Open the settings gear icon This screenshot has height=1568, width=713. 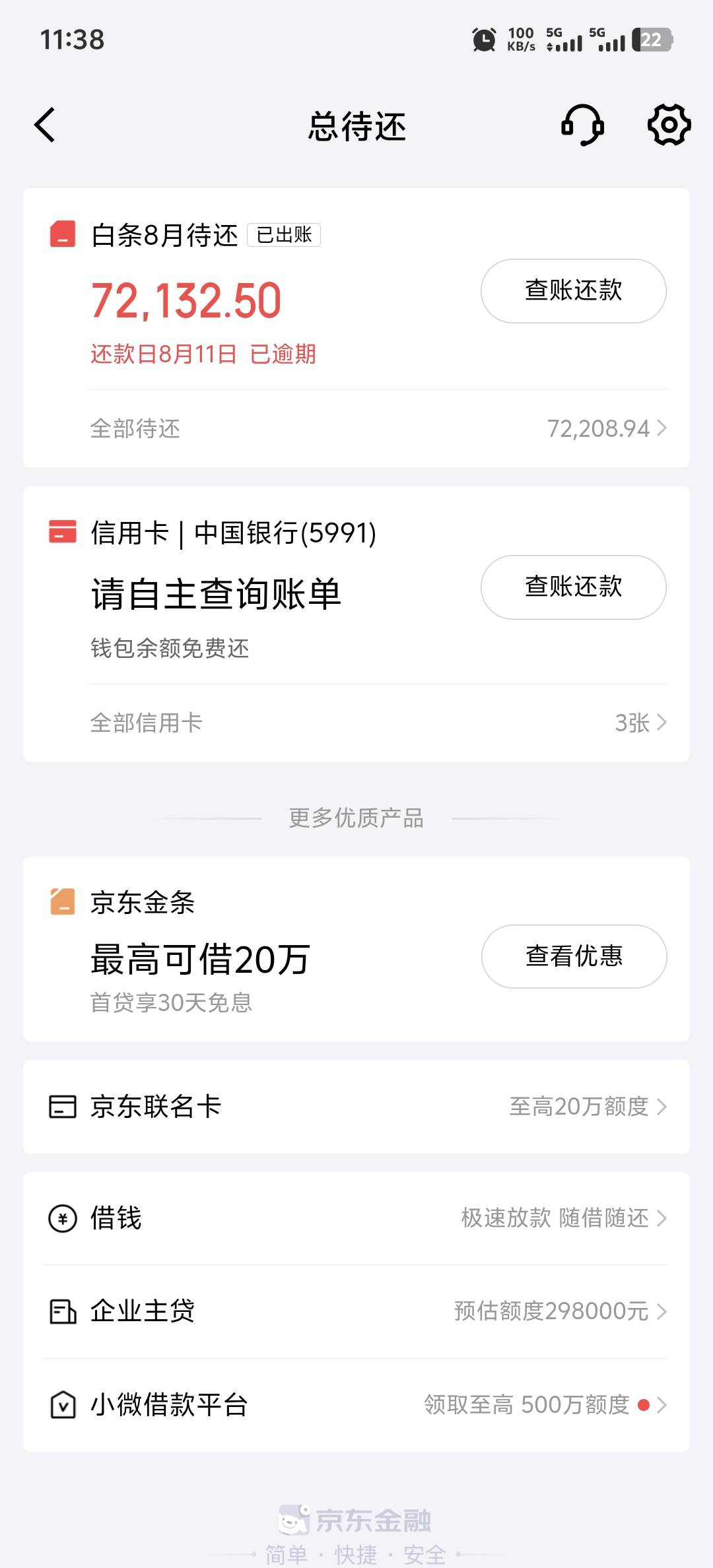(x=669, y=125)
